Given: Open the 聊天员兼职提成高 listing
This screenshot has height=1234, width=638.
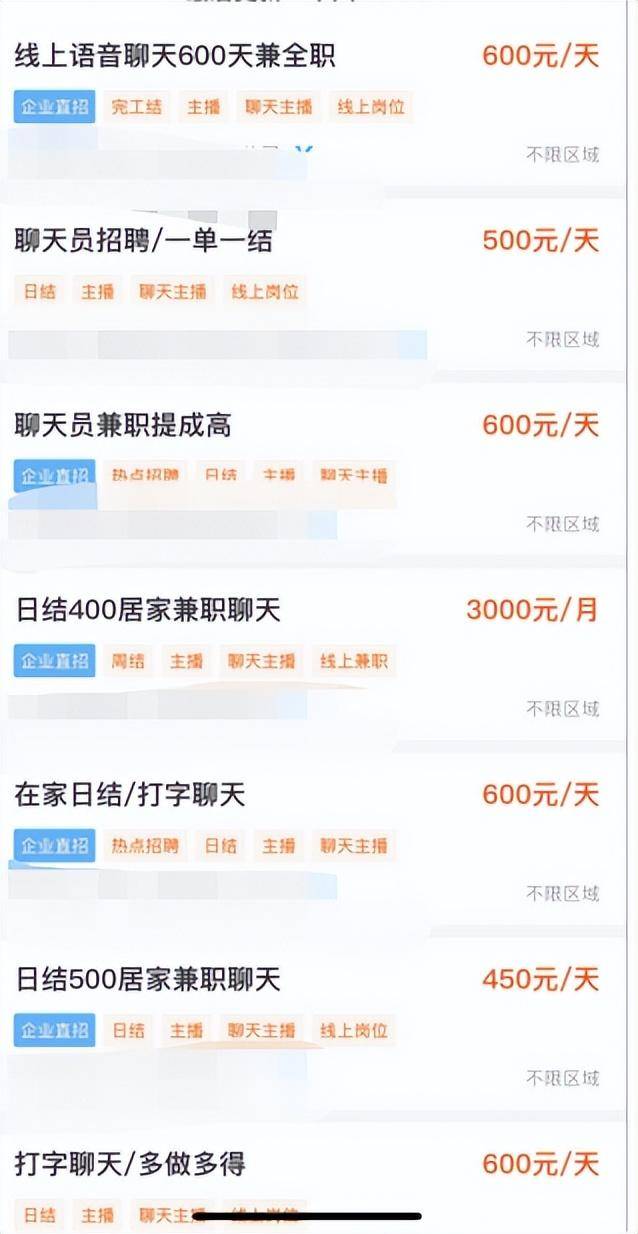Looking at the screenshot, I should click(x=123, y=426).
